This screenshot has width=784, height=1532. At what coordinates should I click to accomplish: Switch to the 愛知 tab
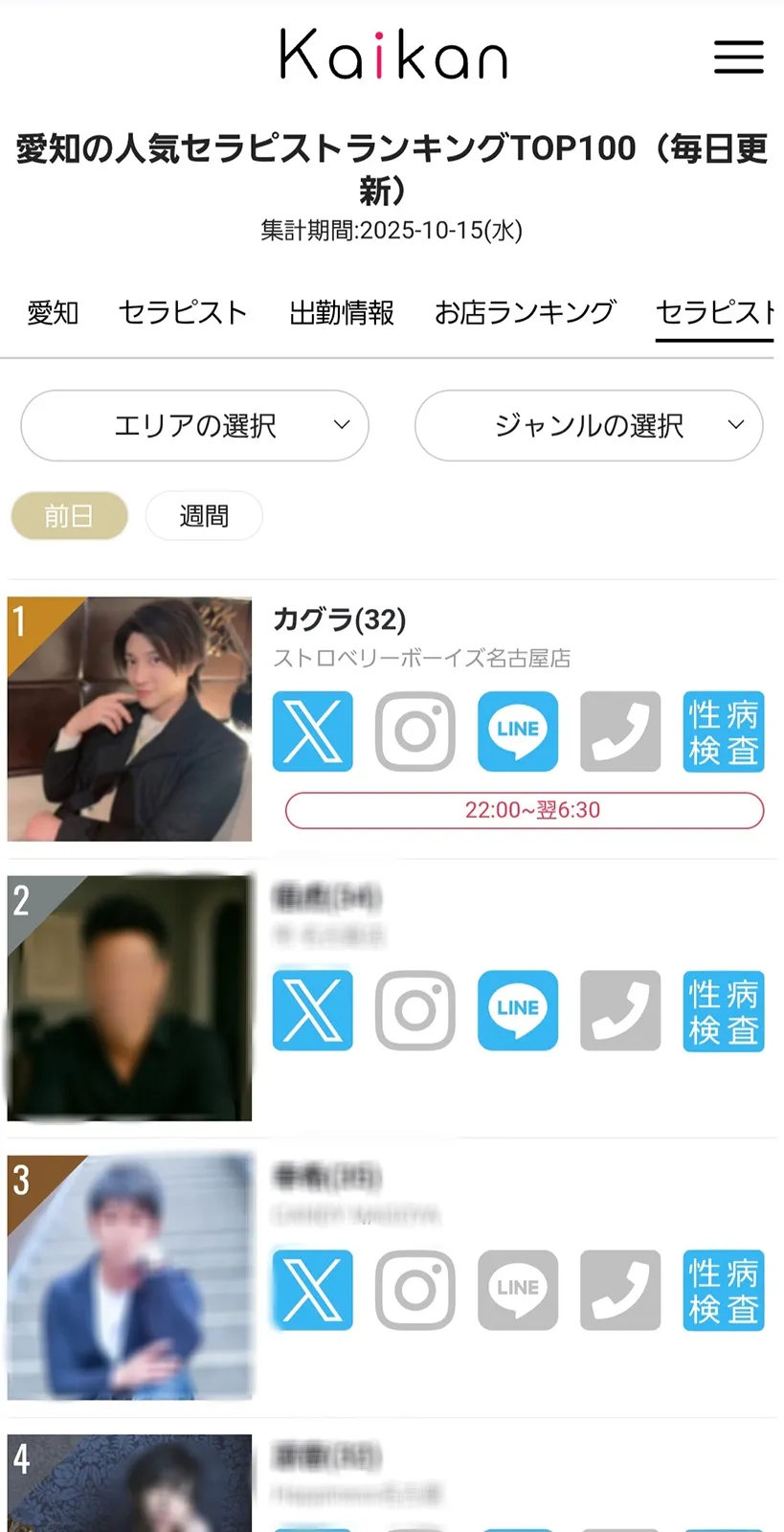(x=53, y=313)
